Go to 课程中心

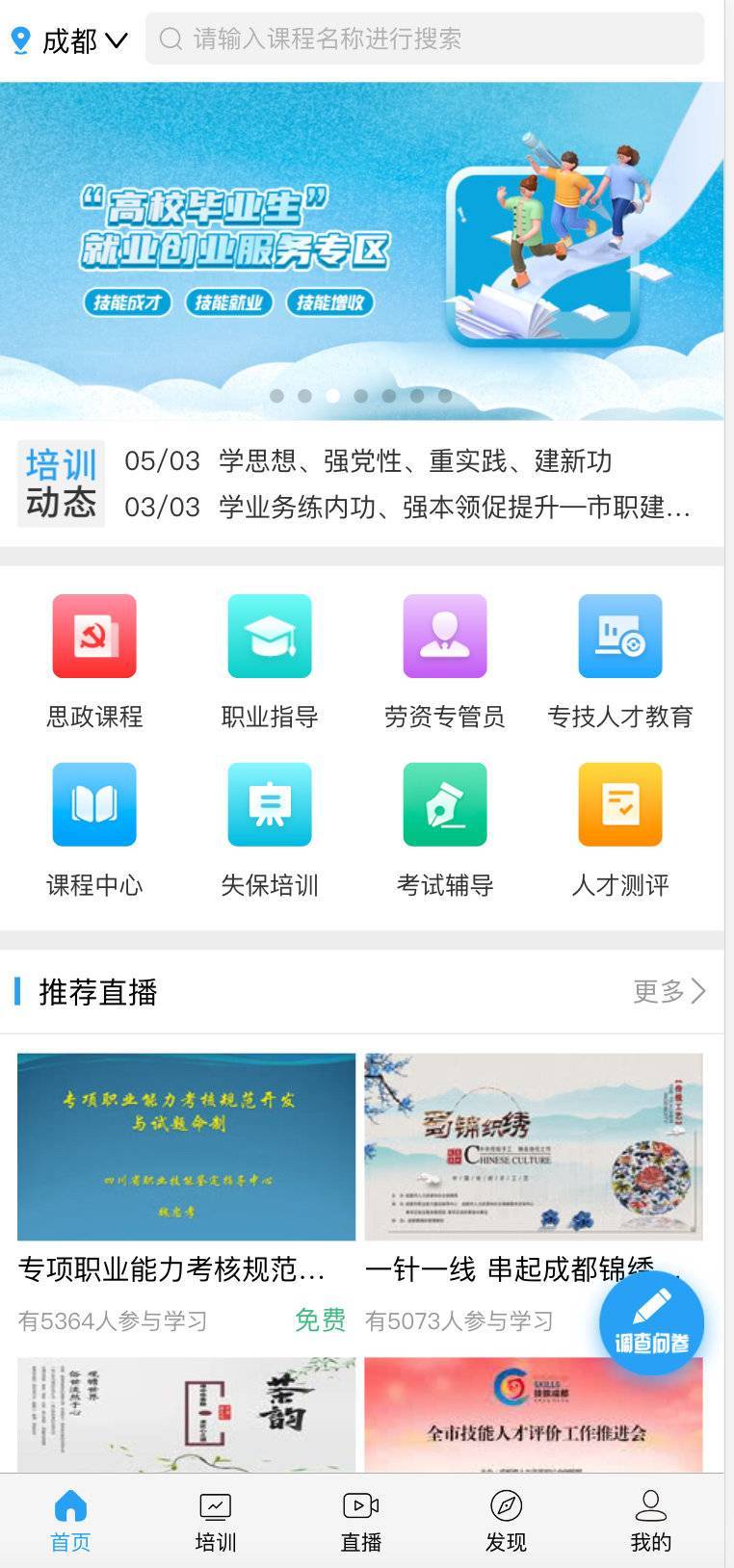(x=94, y=828)
